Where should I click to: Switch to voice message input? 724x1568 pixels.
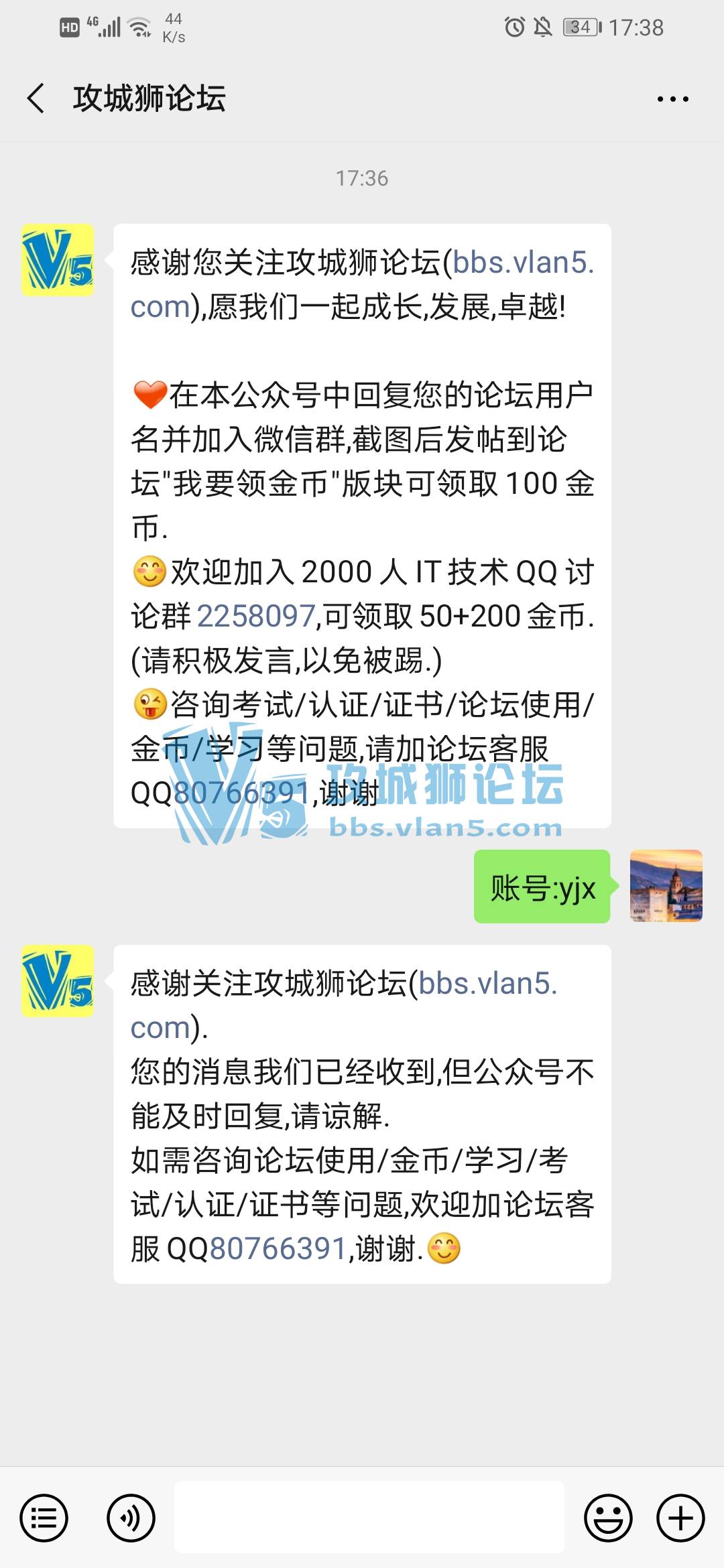[131, 1518]
